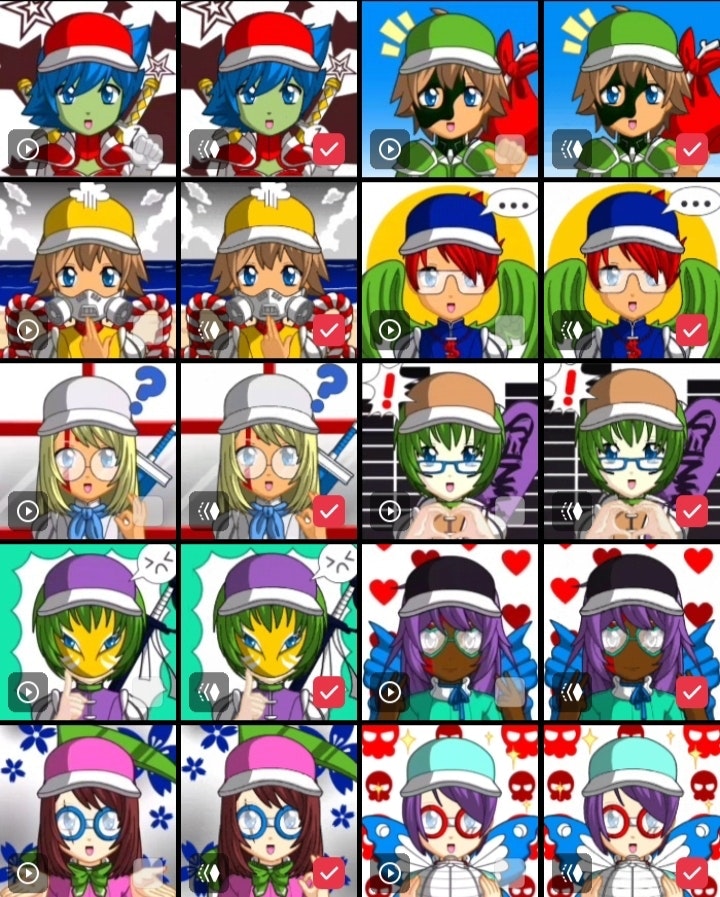The width and height of the screenshot is (720, 897).
Task: Deselect the checked black-hat heart-glasses tile
Action: 691,692
